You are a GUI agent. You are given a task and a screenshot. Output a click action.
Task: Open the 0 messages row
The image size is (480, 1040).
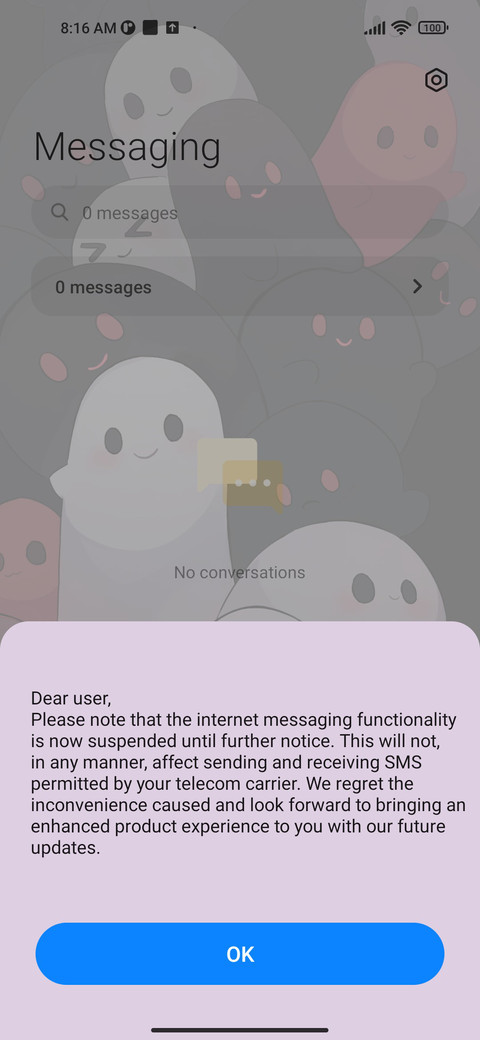click(x=240, y=287)
